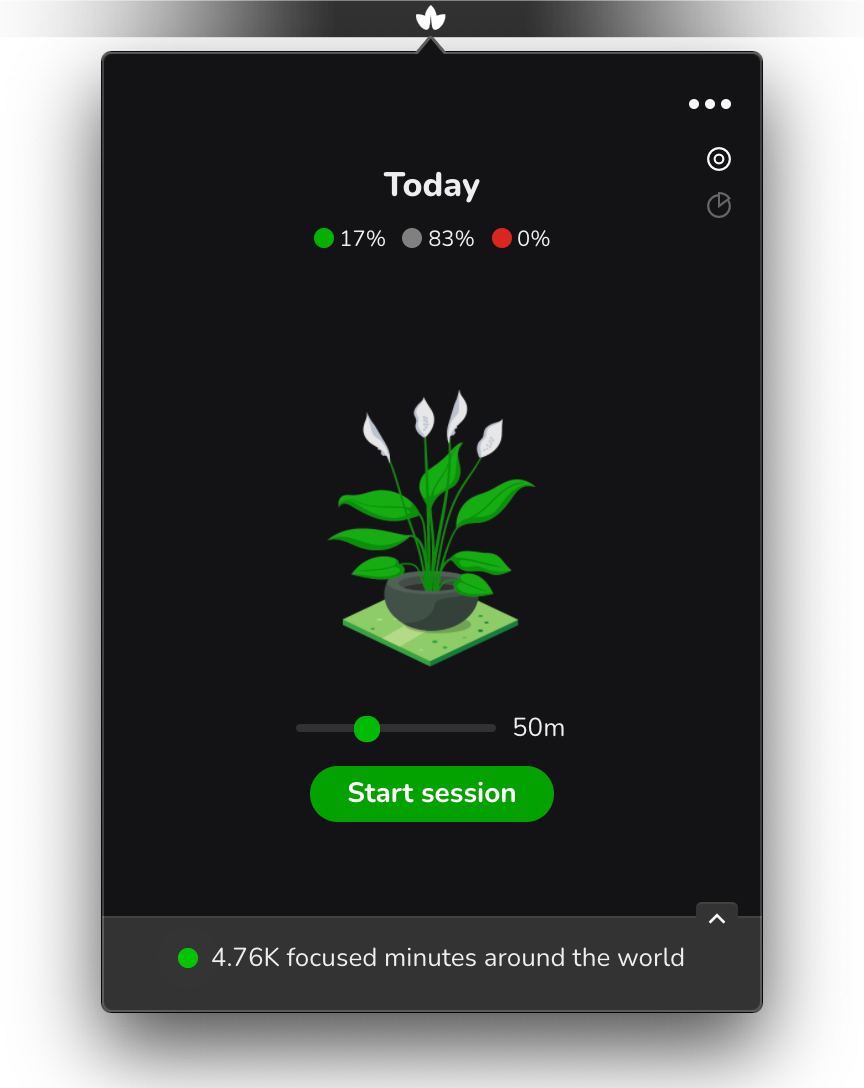The width and height of the screenshot is (864, 1088).
Task: Select the focus target view icon
Action: pyautogui.click(x=719, y=159)
